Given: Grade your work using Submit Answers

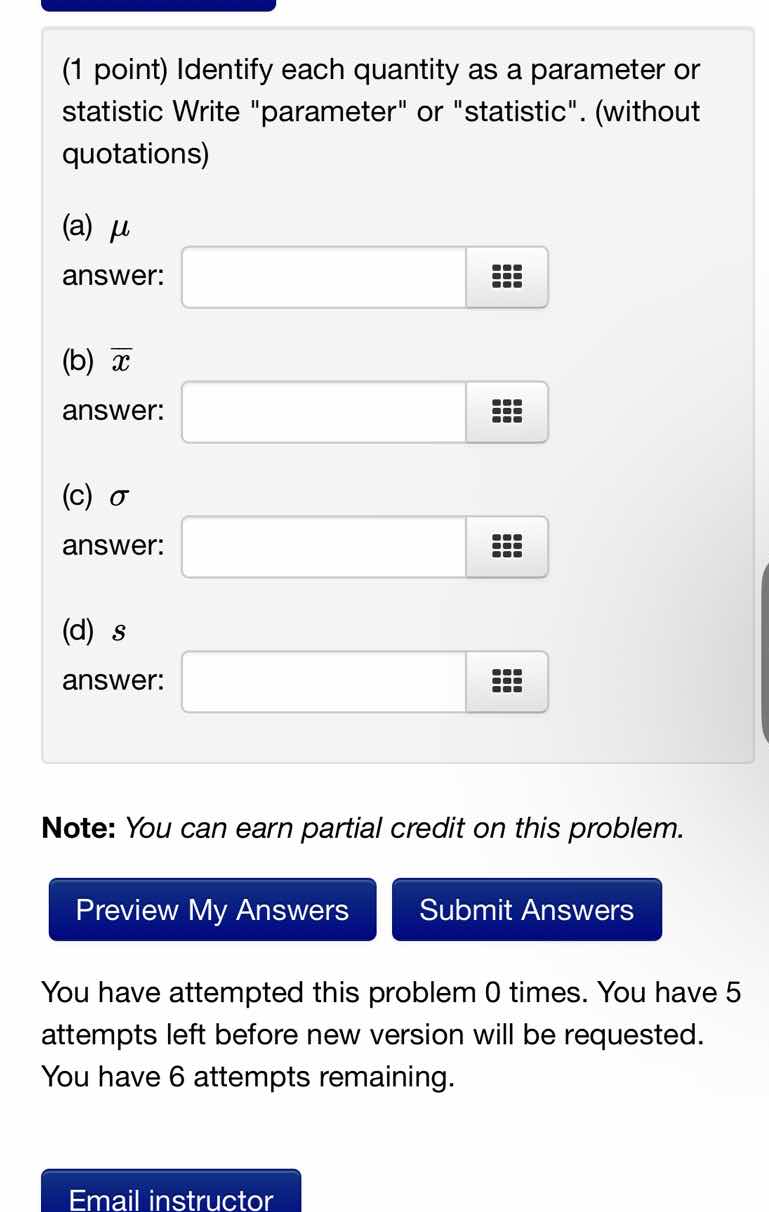Looking at the screenshot, I should (527, 909).
